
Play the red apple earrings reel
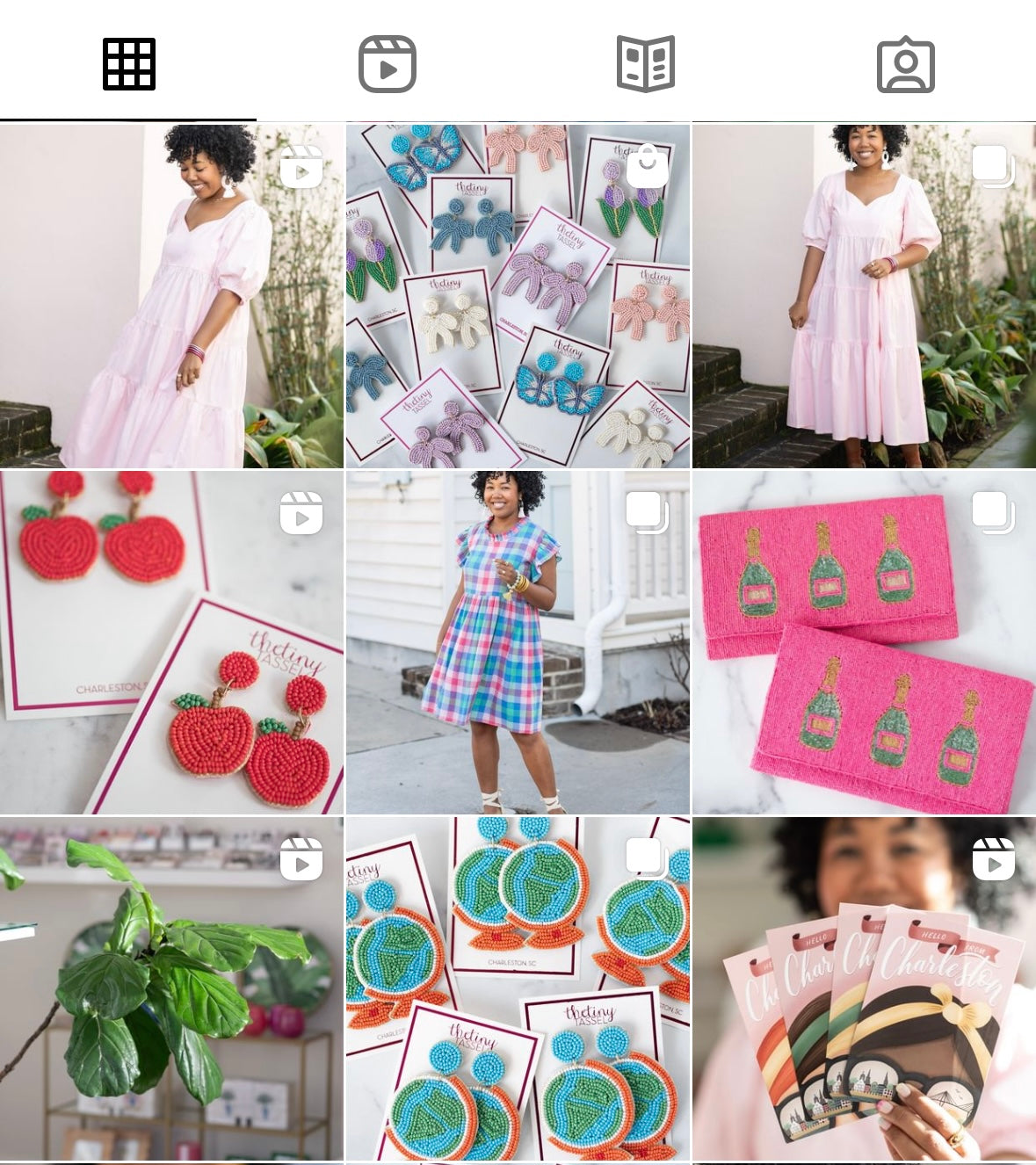click(x=171, y=642)
